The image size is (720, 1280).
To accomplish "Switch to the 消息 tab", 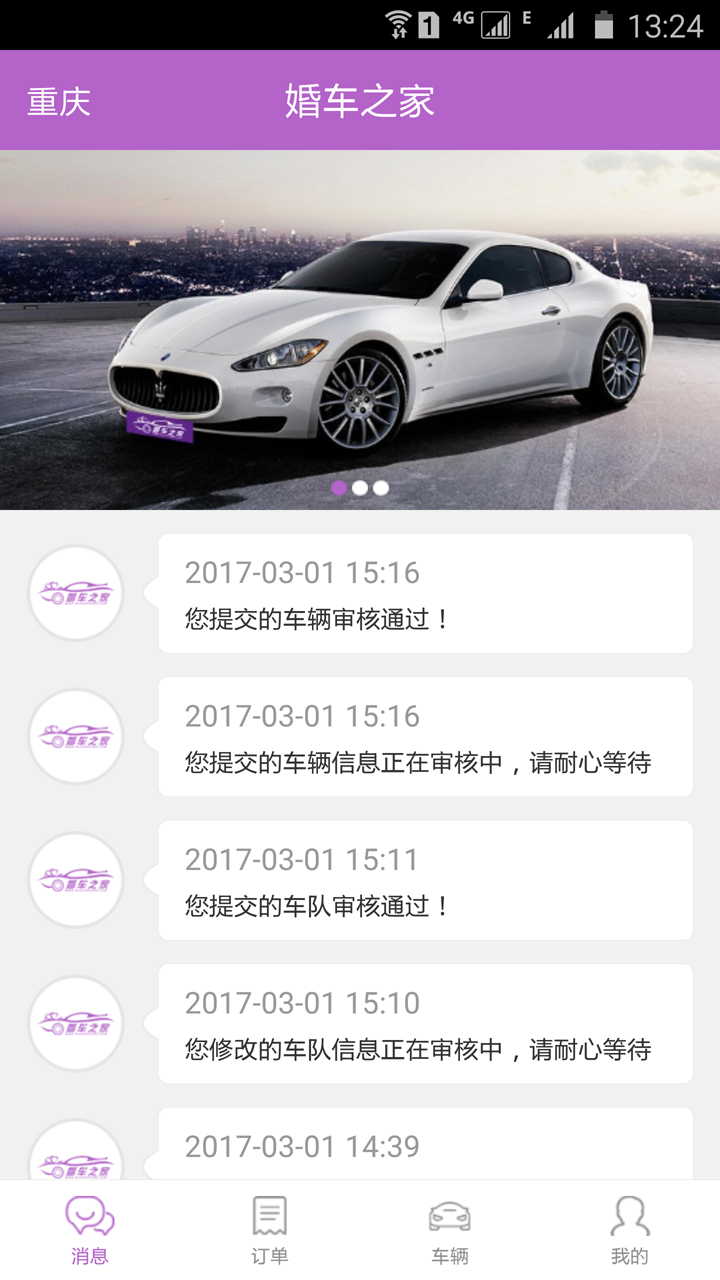I will [x=90, y=1230].
